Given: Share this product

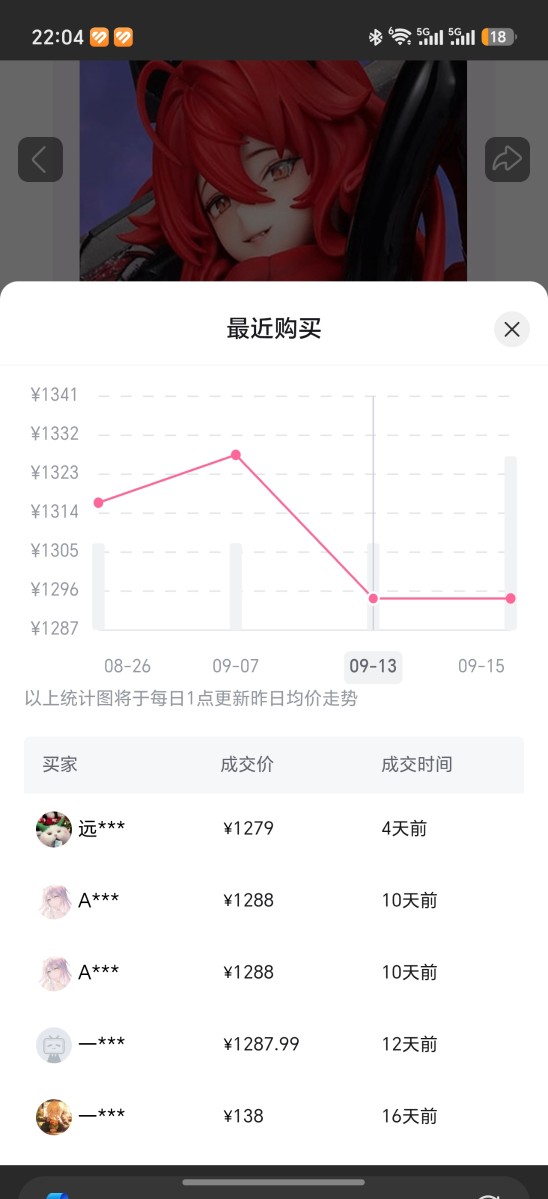Looking at the screenshot, I should 507,159.
